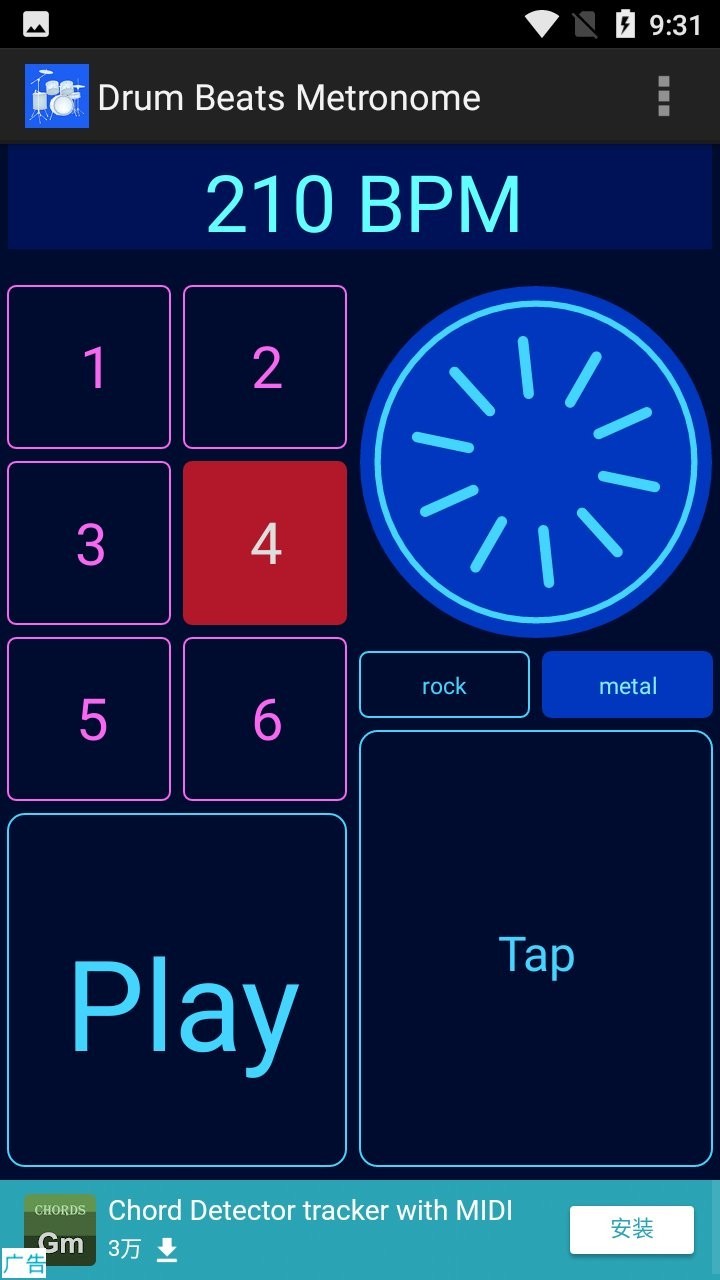
Task: Select drum beat pattern 1
Action: pos(89,367)
